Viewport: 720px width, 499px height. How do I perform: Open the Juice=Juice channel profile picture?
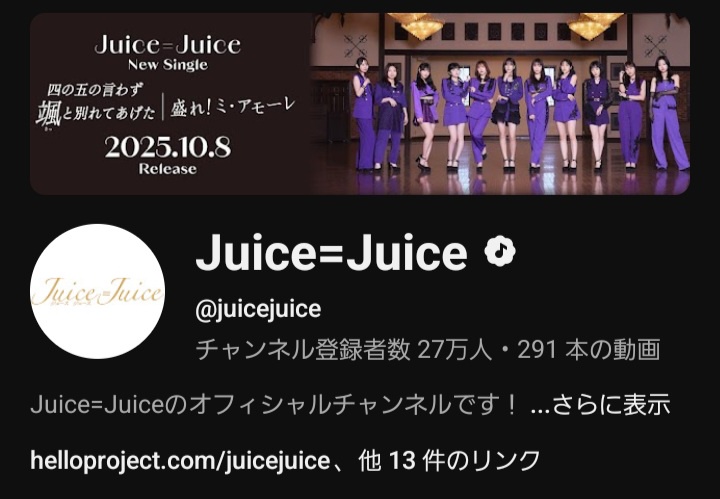98,291
